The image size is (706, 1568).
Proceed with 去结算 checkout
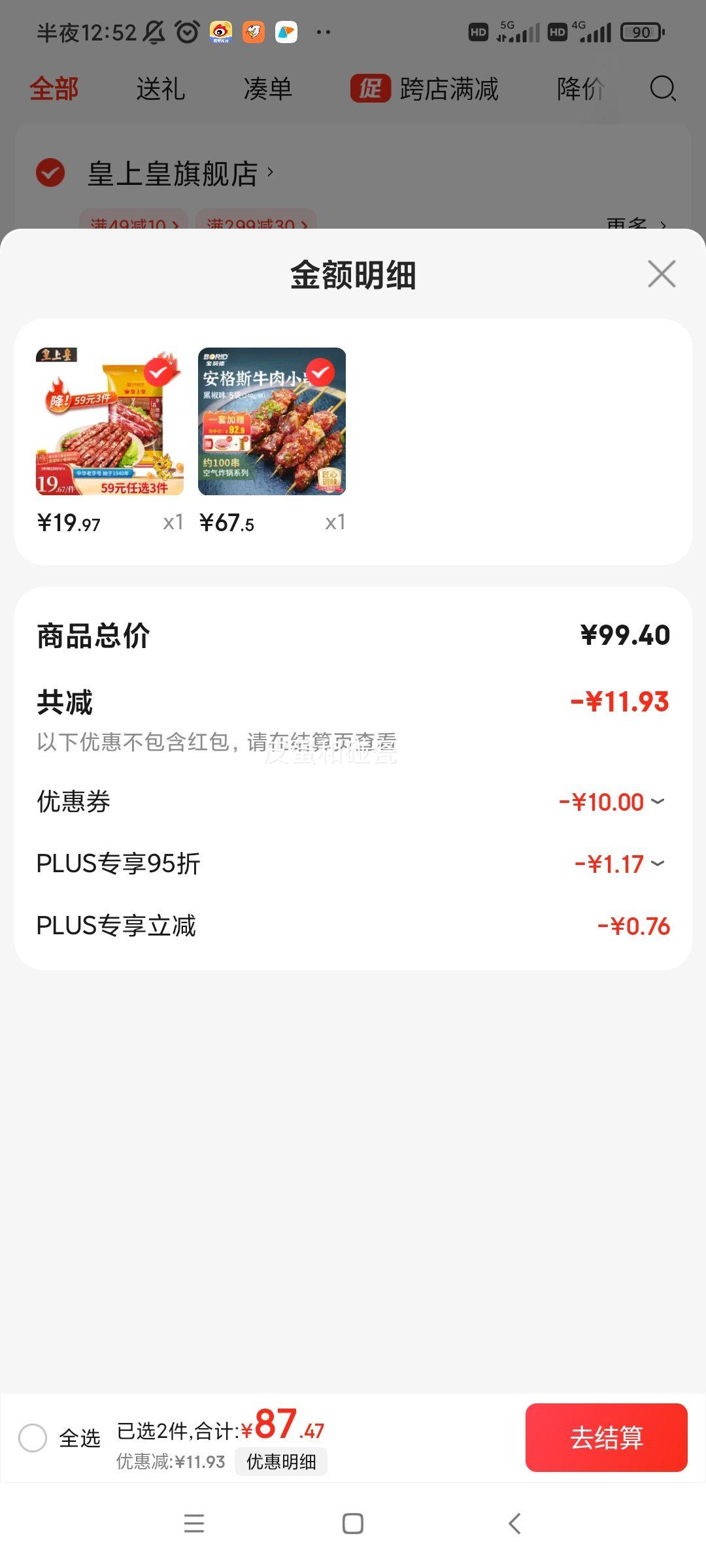tap(606, 1438)
